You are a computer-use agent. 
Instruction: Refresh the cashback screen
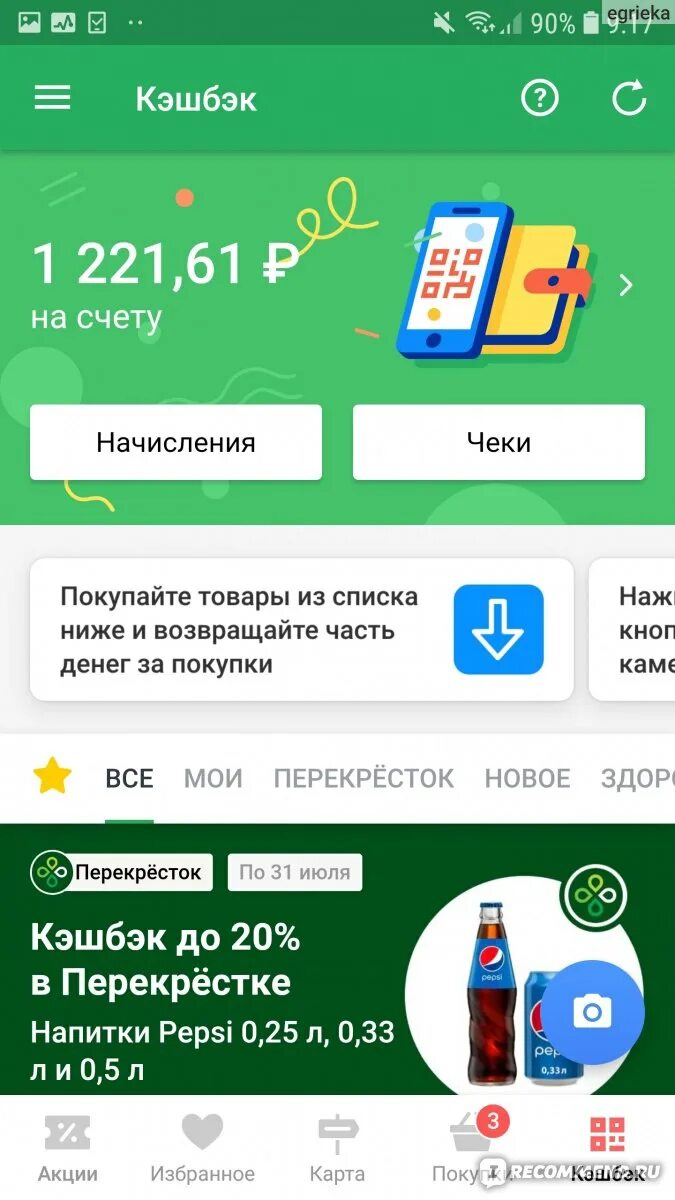[629, 98]
